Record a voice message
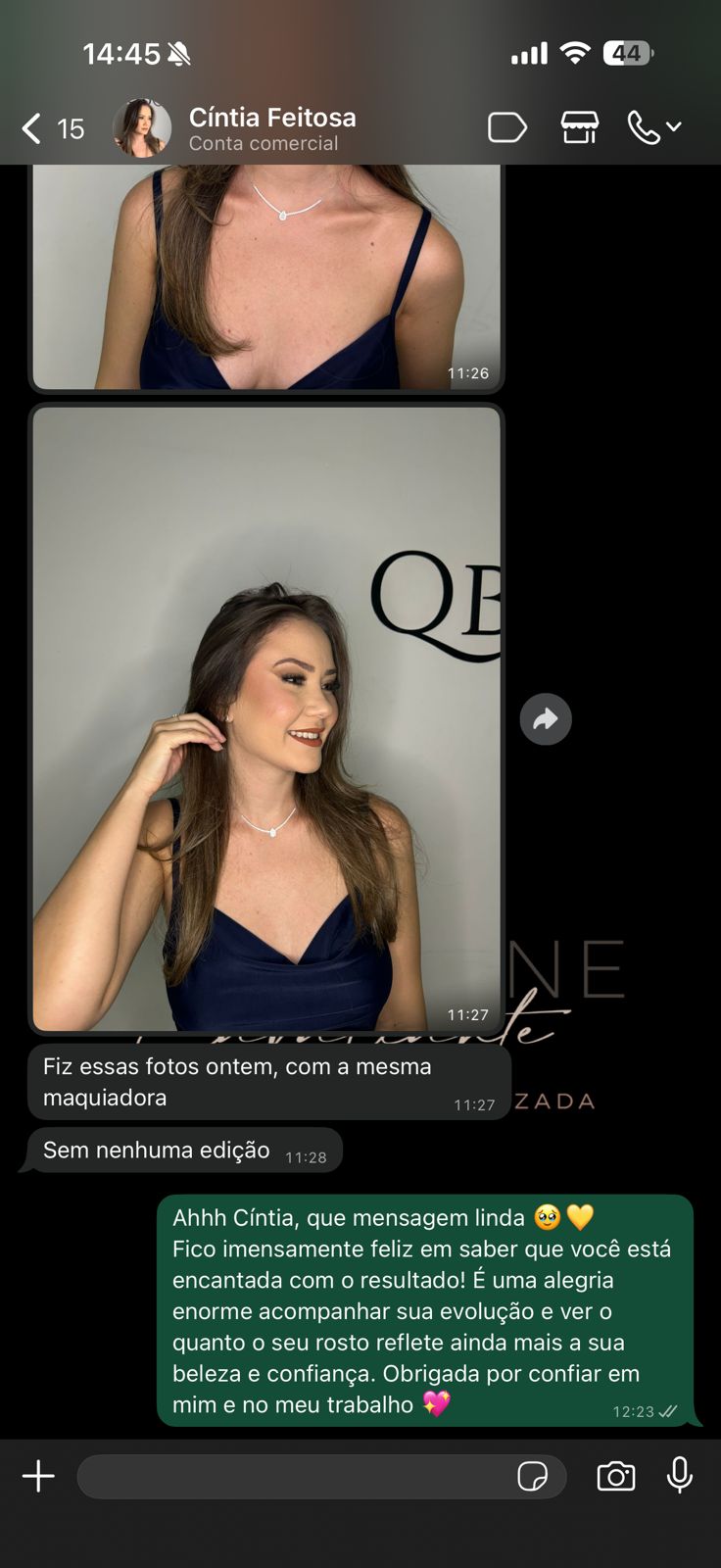 (680, 1476)
